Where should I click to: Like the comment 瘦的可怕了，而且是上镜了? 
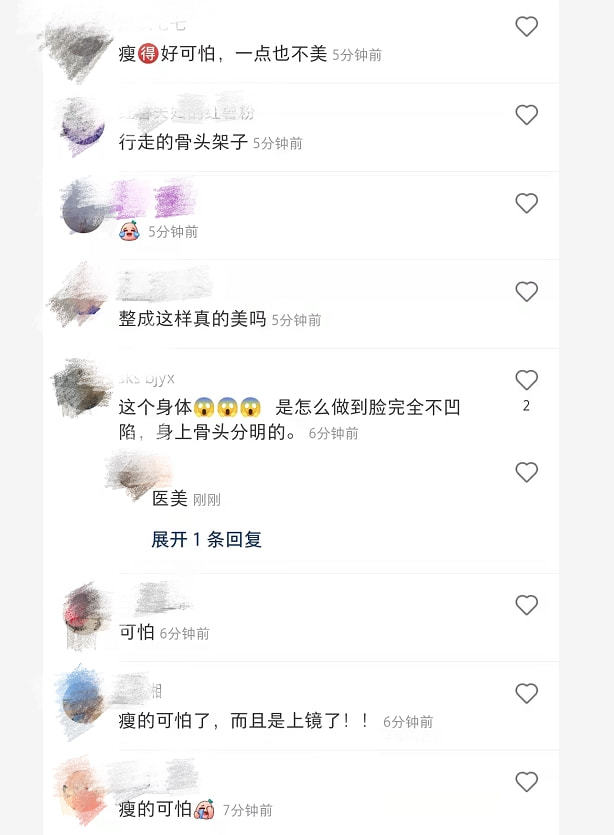coord(526,693)
